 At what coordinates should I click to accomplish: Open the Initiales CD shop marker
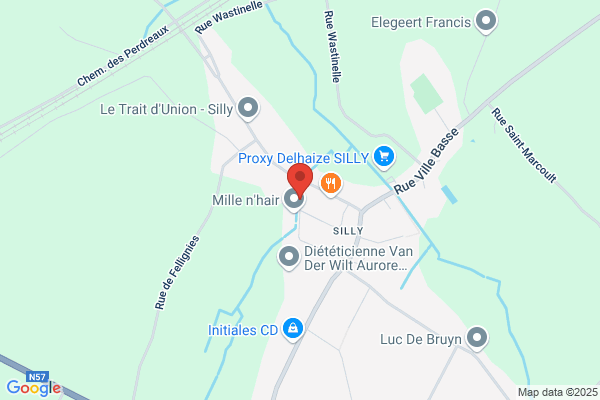(x=293, y=329)
